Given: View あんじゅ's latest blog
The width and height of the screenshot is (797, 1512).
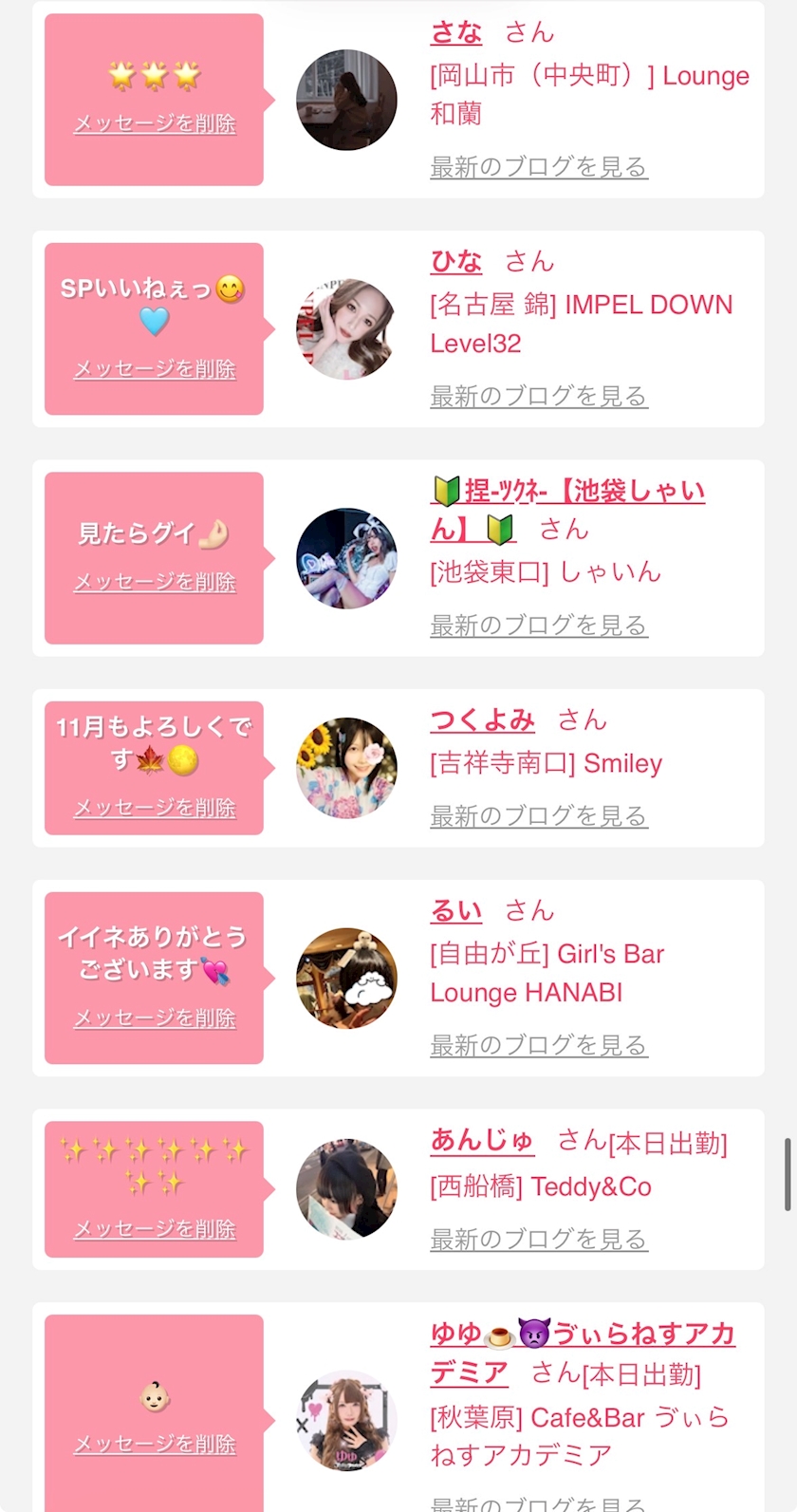Looking at the screenshot, I should point(538,1240).
